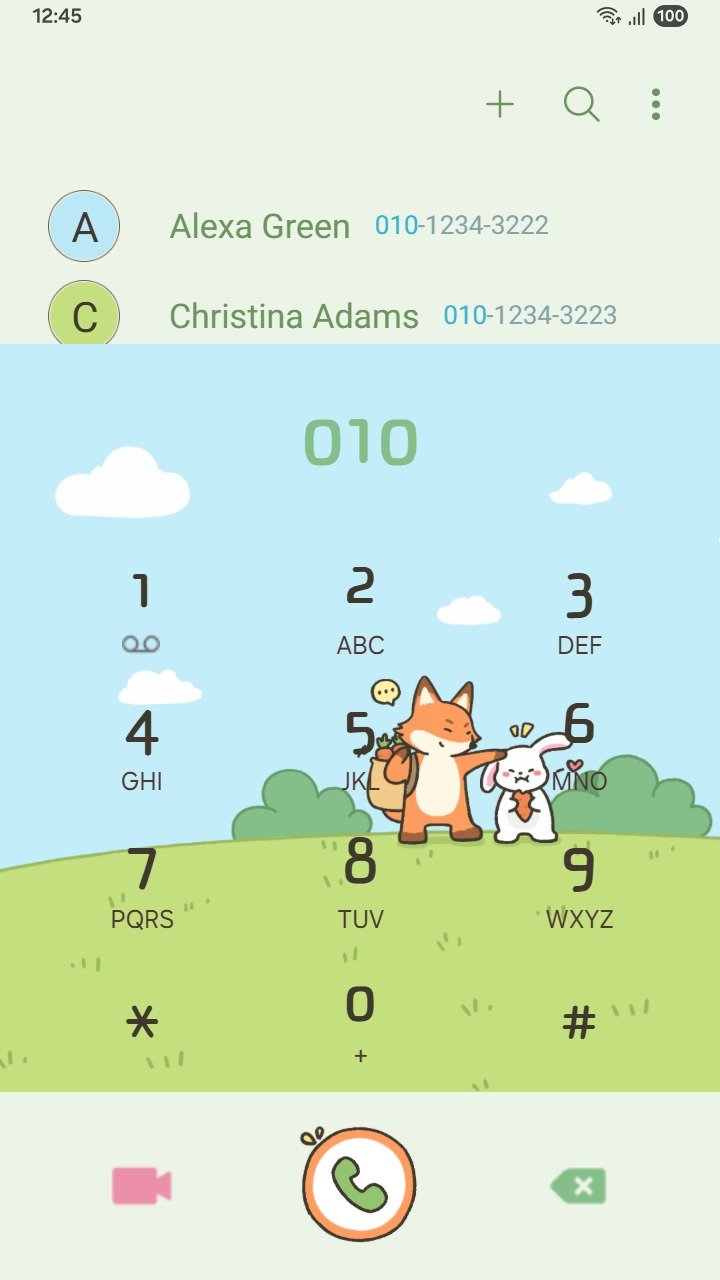This screenshot has width=720, height=1280.
Task: Select the Alexa Green contact suggestion
Action: pyautogui.click(x=259, y=227)
